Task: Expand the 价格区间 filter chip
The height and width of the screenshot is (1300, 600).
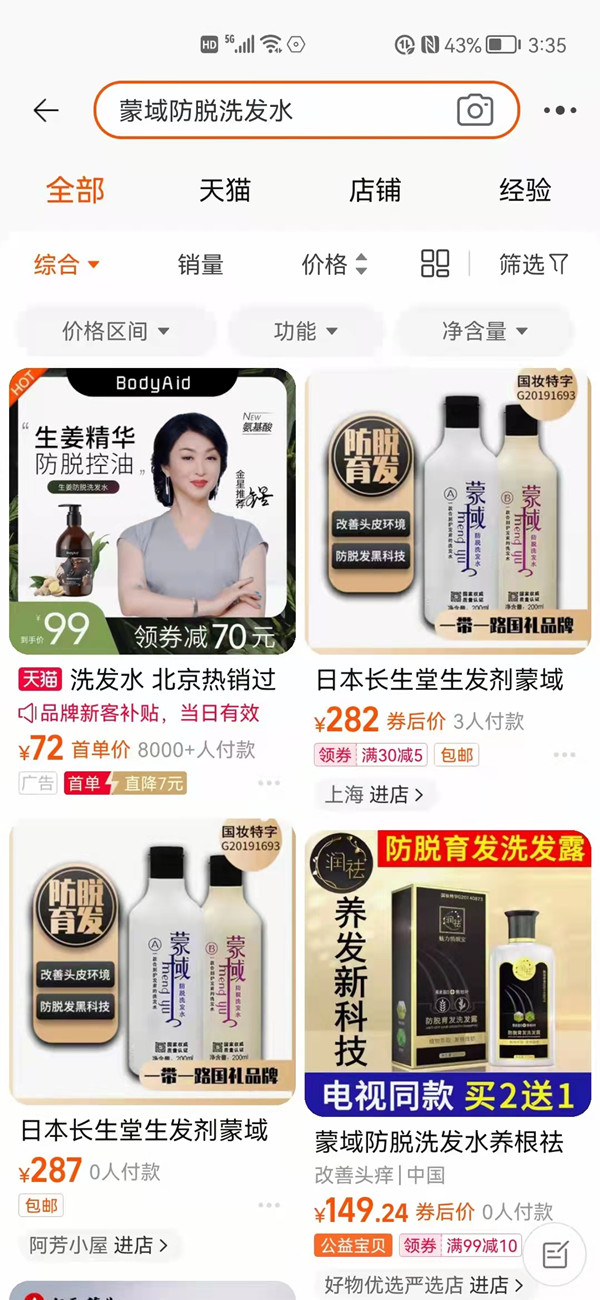Action: pyautogui.click(x=115, y=331)
